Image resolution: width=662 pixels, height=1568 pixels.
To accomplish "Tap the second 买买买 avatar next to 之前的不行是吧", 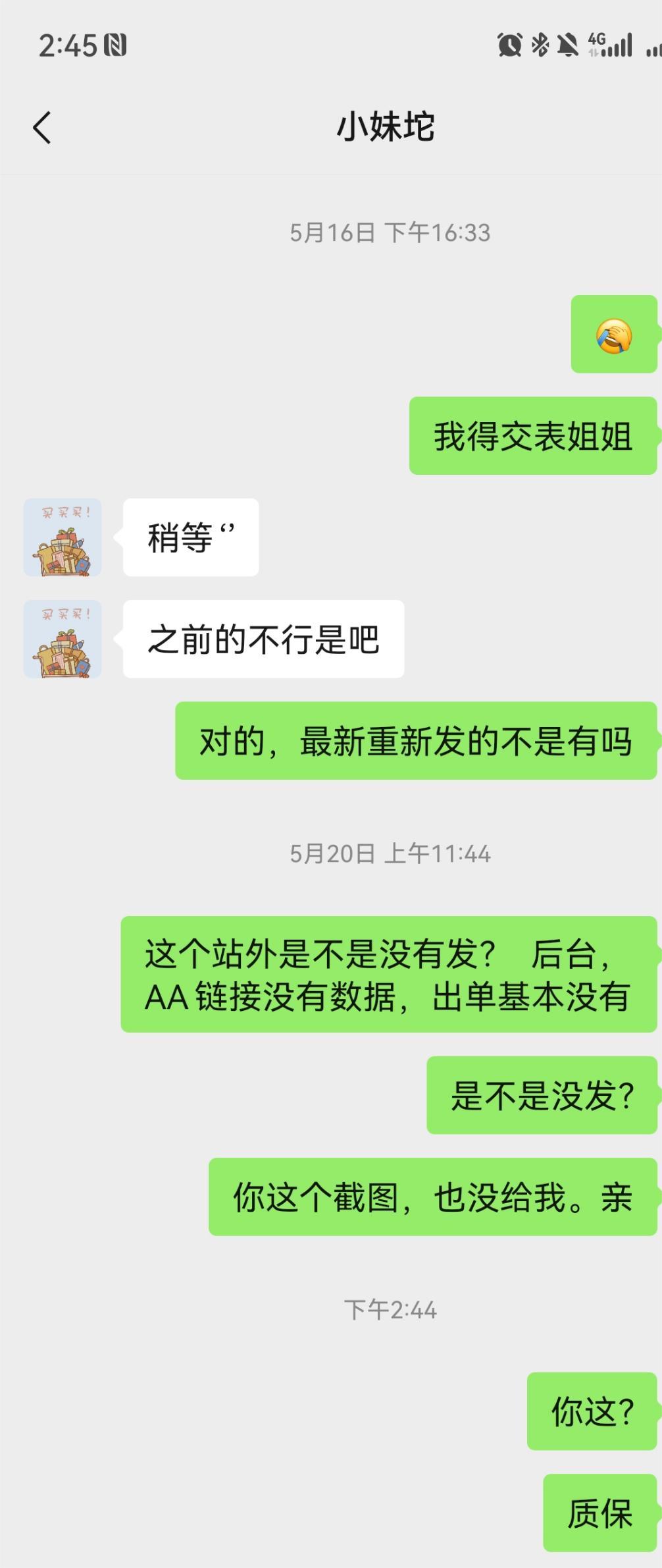I will tap(63, 639).
